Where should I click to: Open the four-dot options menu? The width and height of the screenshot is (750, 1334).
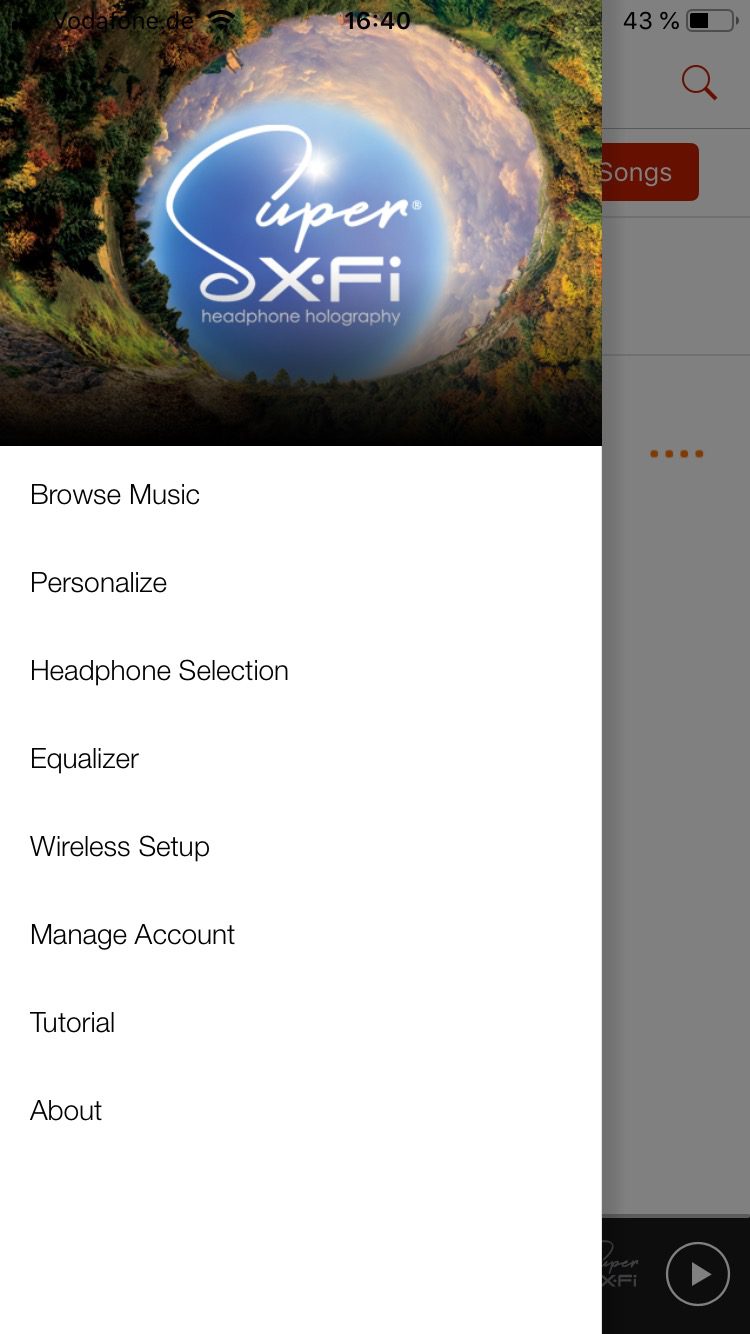click(677, 454)
